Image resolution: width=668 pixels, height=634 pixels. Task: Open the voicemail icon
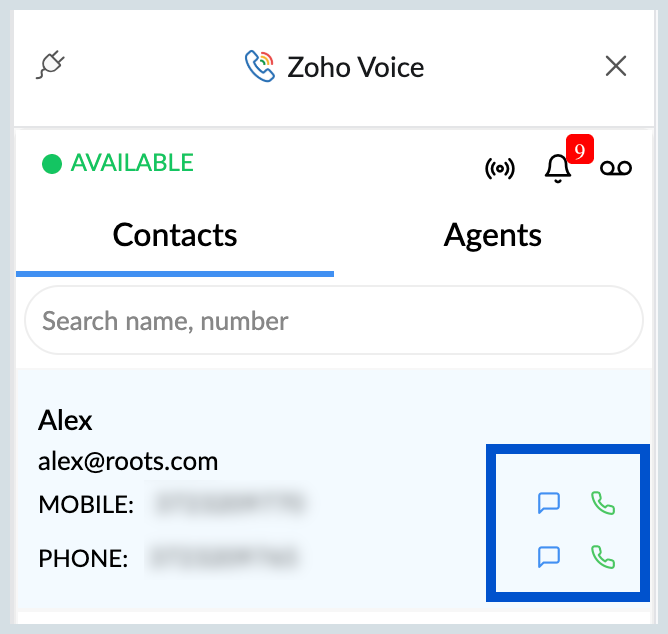tap(616, 168)
